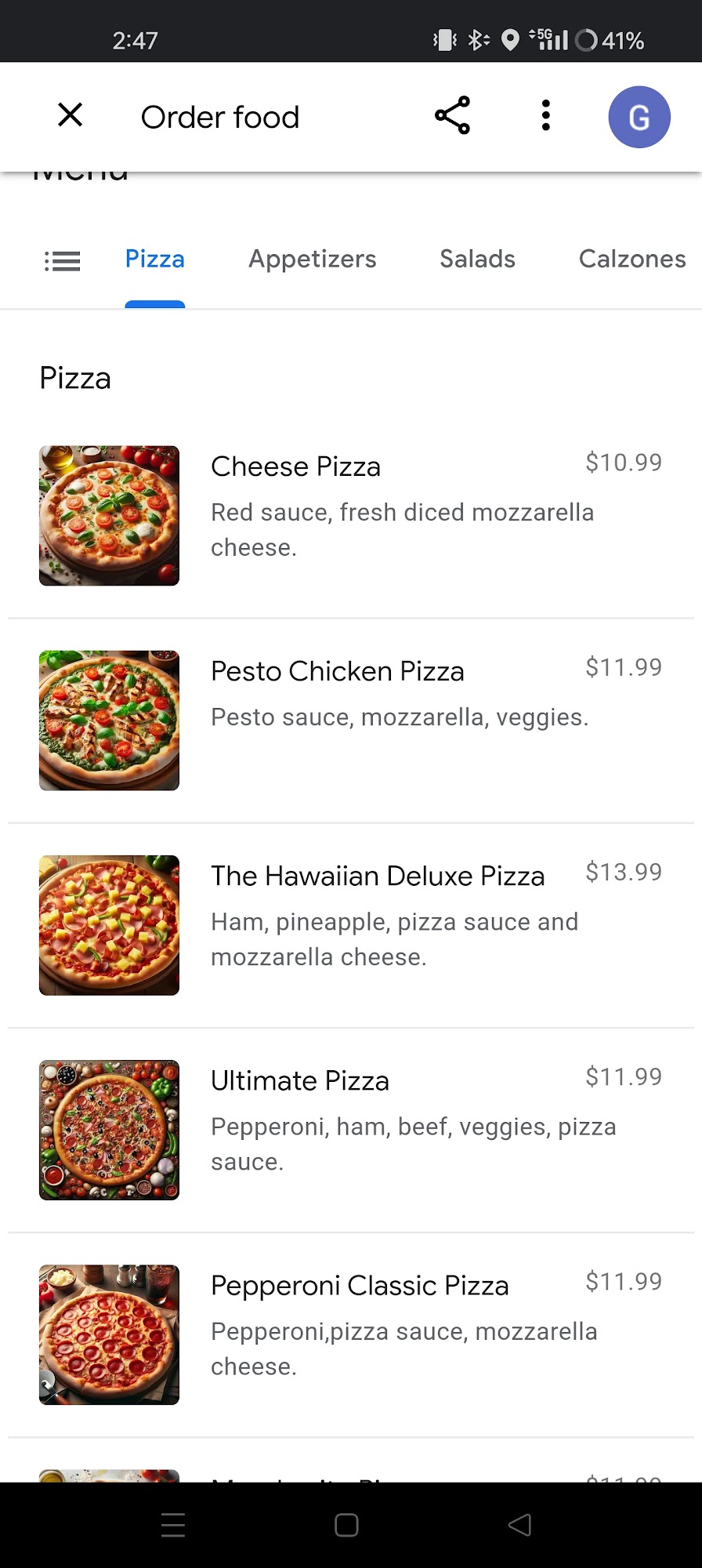
Task: Select the Cheese Pizza item
Action: pyautogui.click(x=295, y=466)
